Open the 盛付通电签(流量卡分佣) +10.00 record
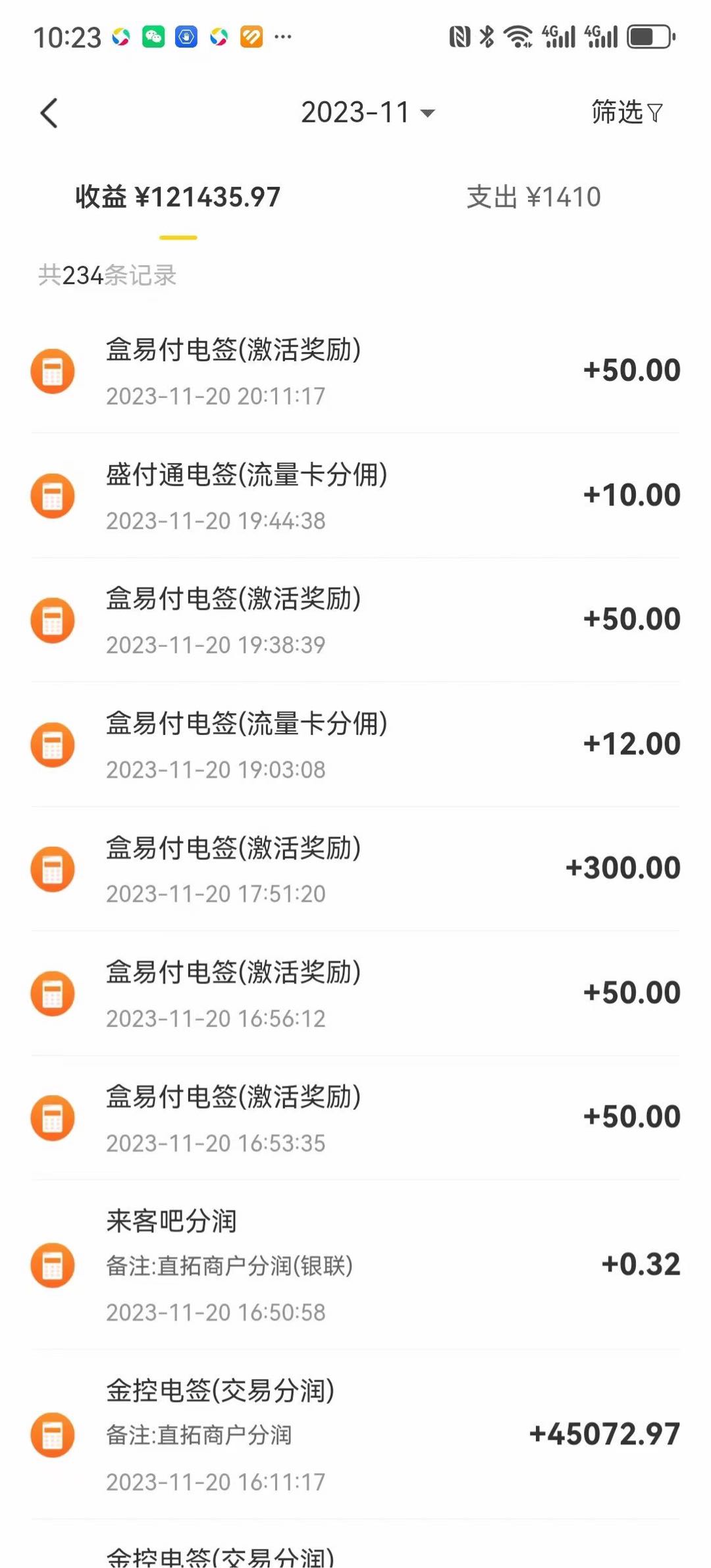This screenshot has height=1568, width=711. (355, 495)
